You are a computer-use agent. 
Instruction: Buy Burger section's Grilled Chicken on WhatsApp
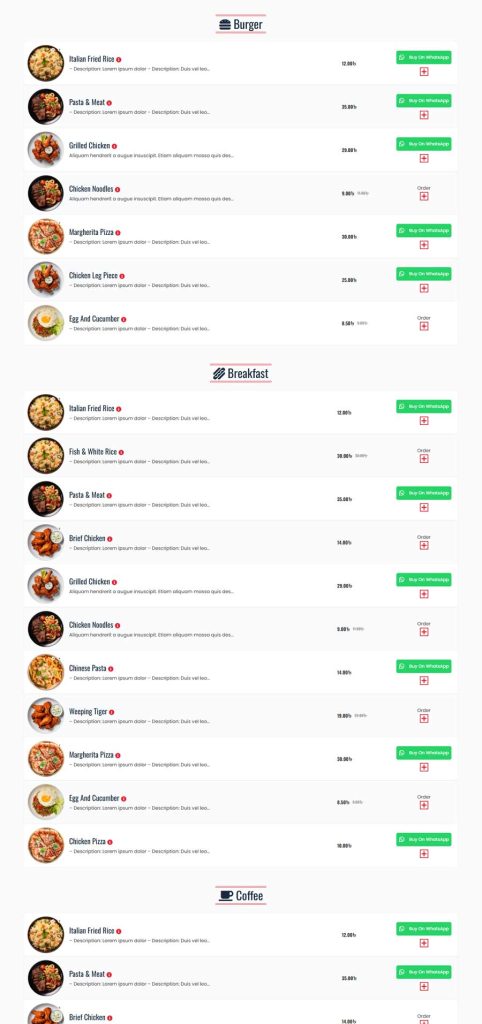pos(423,144)
